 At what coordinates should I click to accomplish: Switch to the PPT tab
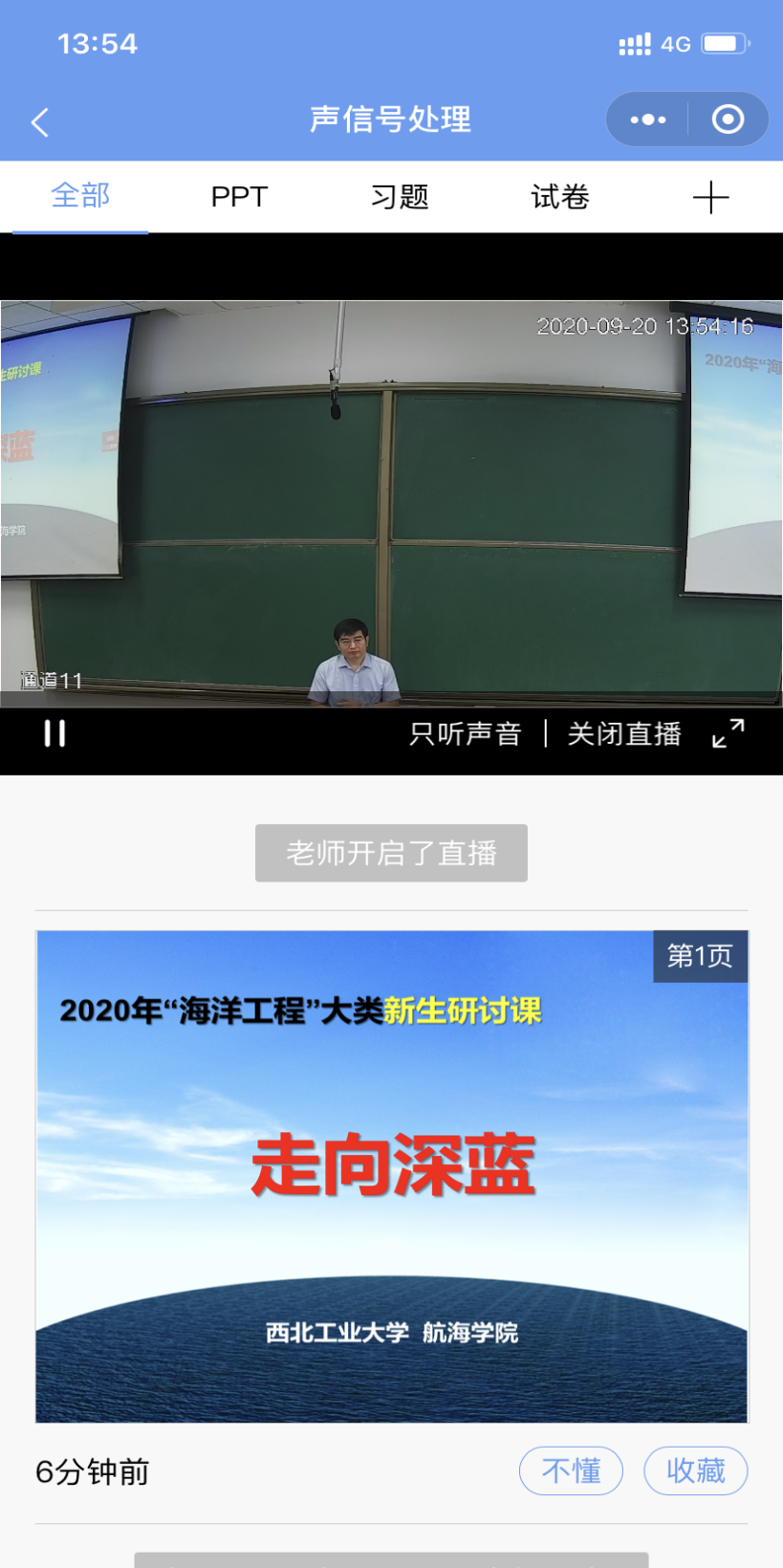coord(239,197)
